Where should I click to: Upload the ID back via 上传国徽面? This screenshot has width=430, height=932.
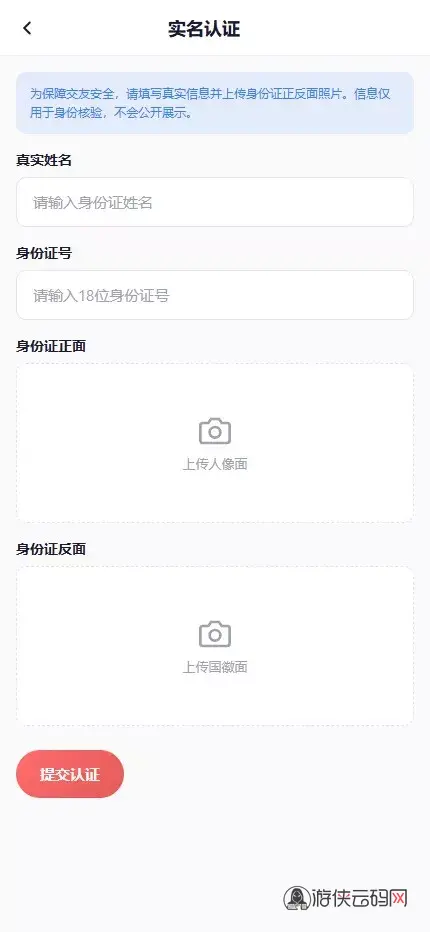215,646
